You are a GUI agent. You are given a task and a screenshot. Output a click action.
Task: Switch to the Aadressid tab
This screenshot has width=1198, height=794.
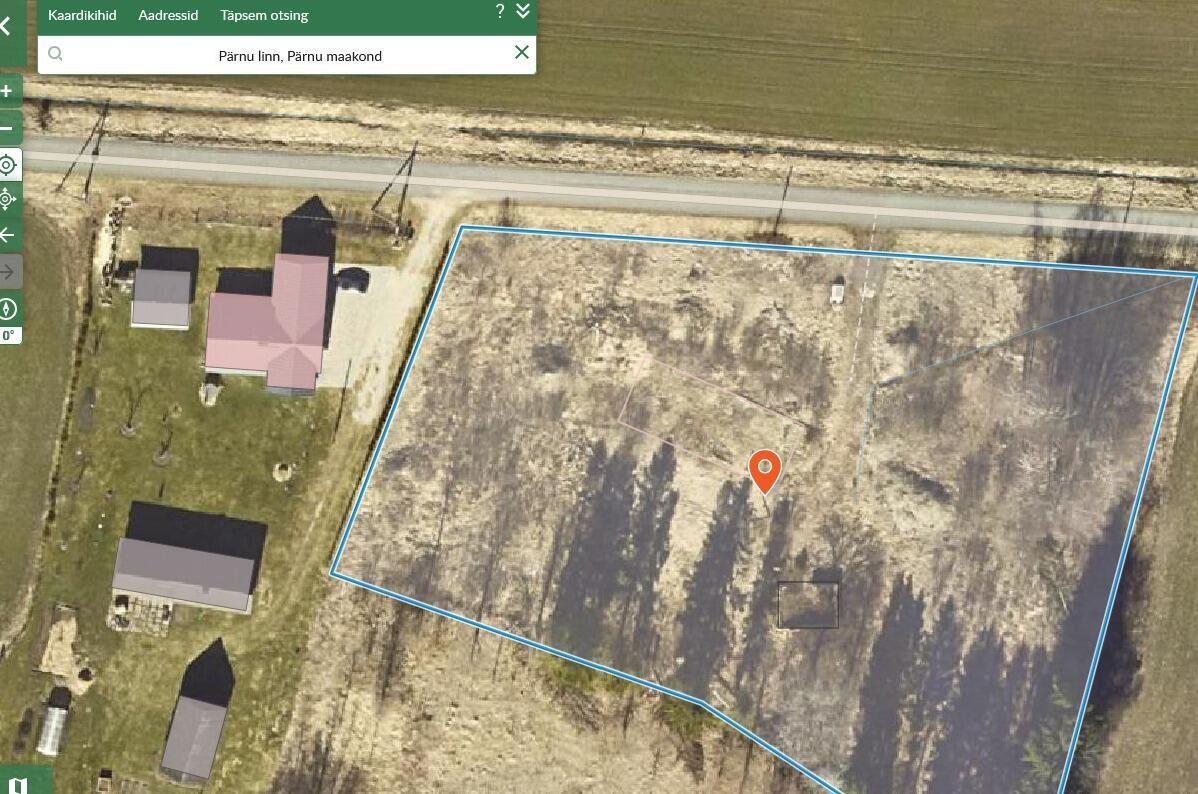click(x=168, y=15)
